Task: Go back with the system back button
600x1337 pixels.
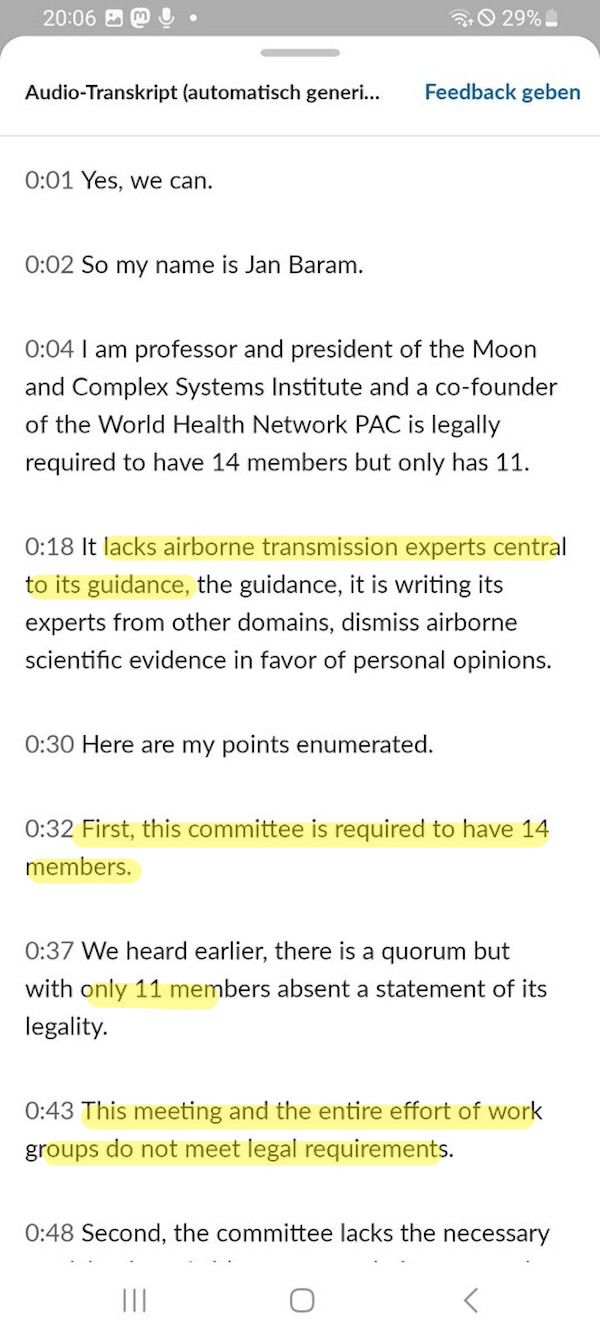Action: coord(470,1299)
